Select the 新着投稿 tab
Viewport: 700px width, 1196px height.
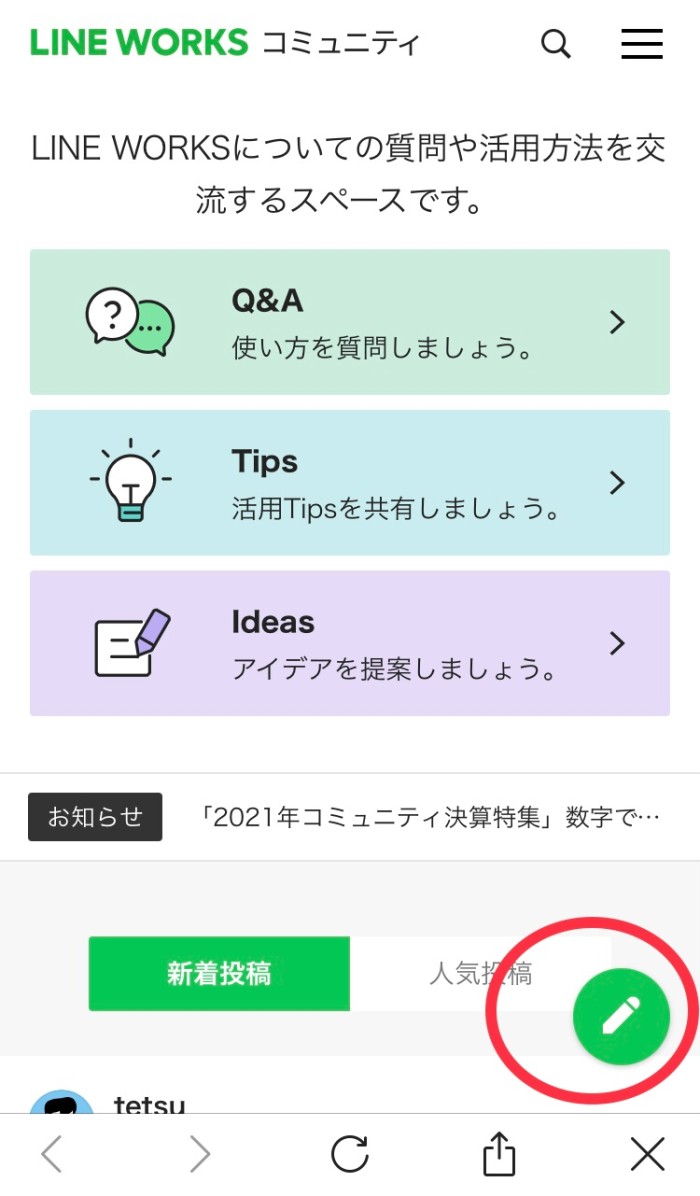pyautogui.click(x=220, y=974)
